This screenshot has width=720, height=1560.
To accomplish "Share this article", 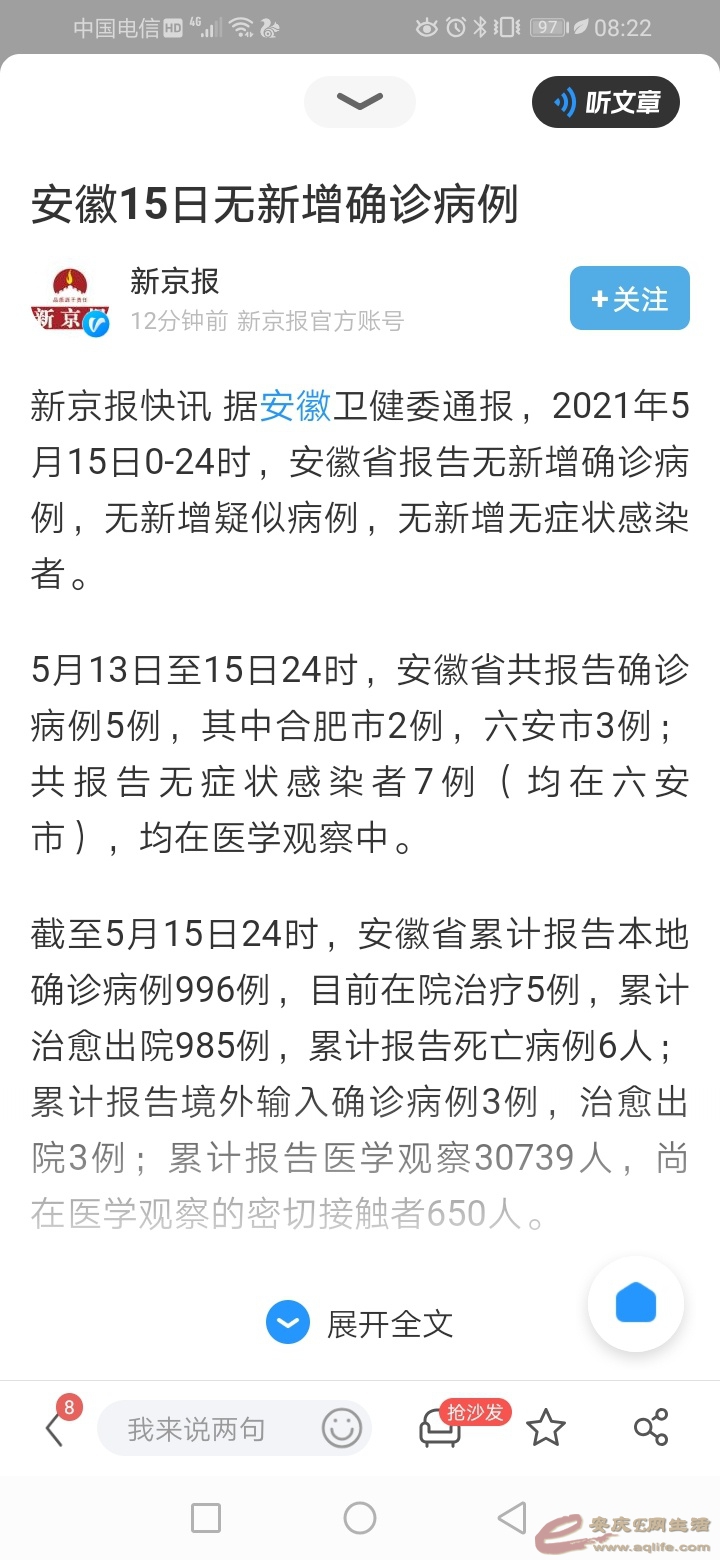I will click(651, 1428).
